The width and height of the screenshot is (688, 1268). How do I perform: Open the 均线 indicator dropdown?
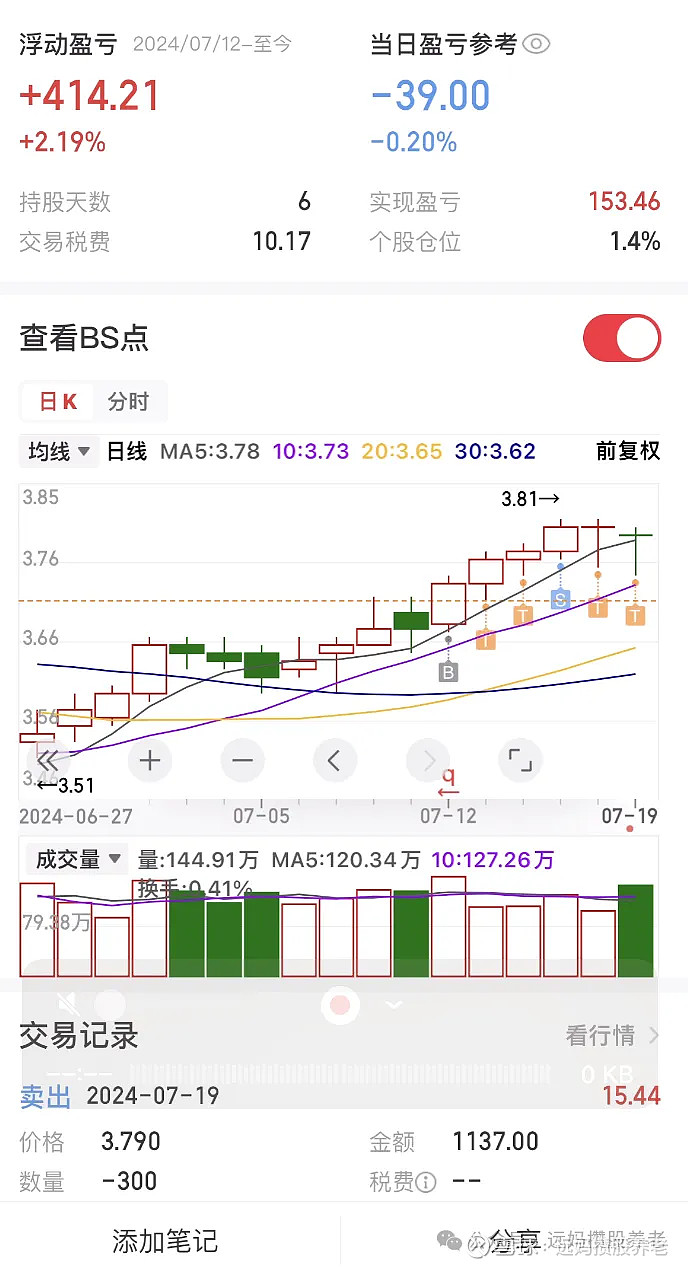pos(60,451)
